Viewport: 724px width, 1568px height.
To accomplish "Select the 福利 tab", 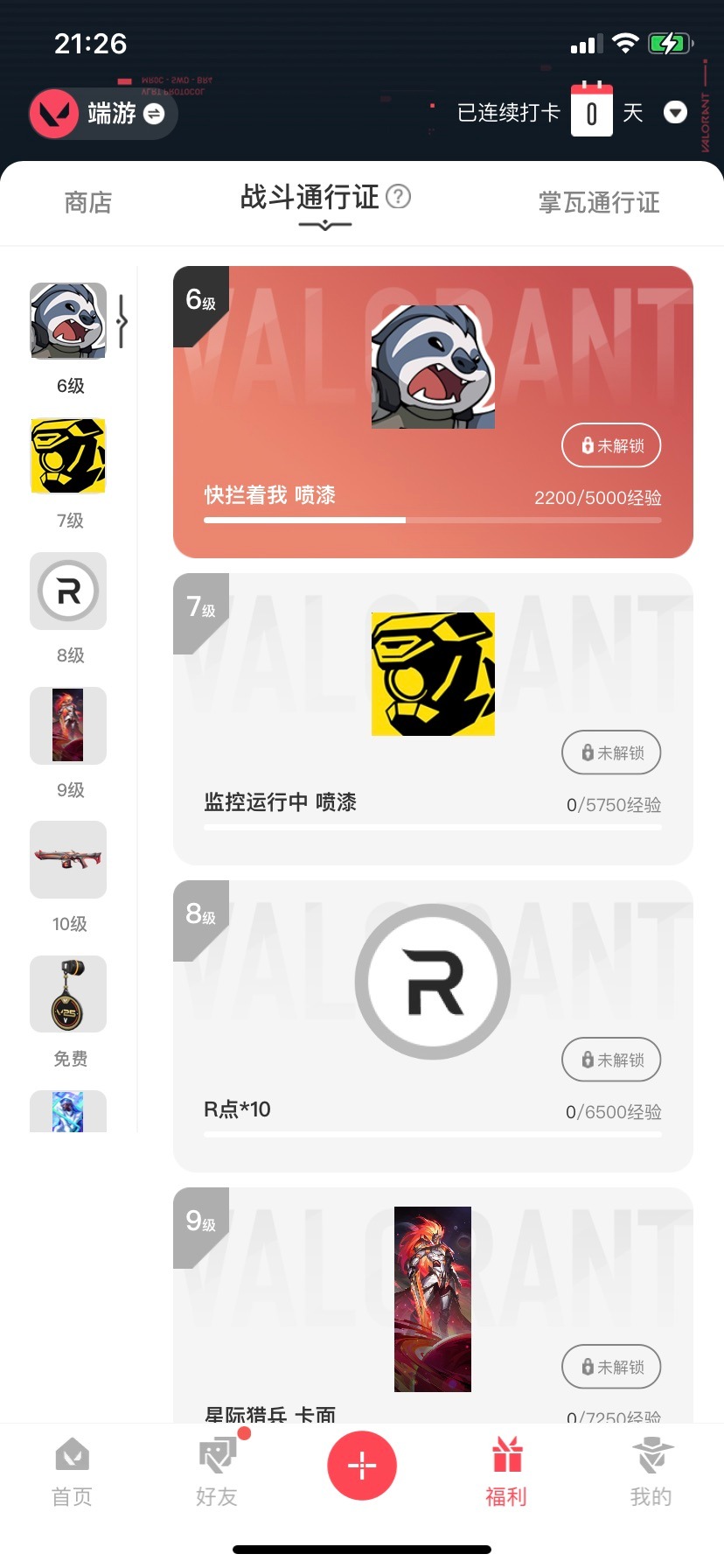I will pos(506,1472).
